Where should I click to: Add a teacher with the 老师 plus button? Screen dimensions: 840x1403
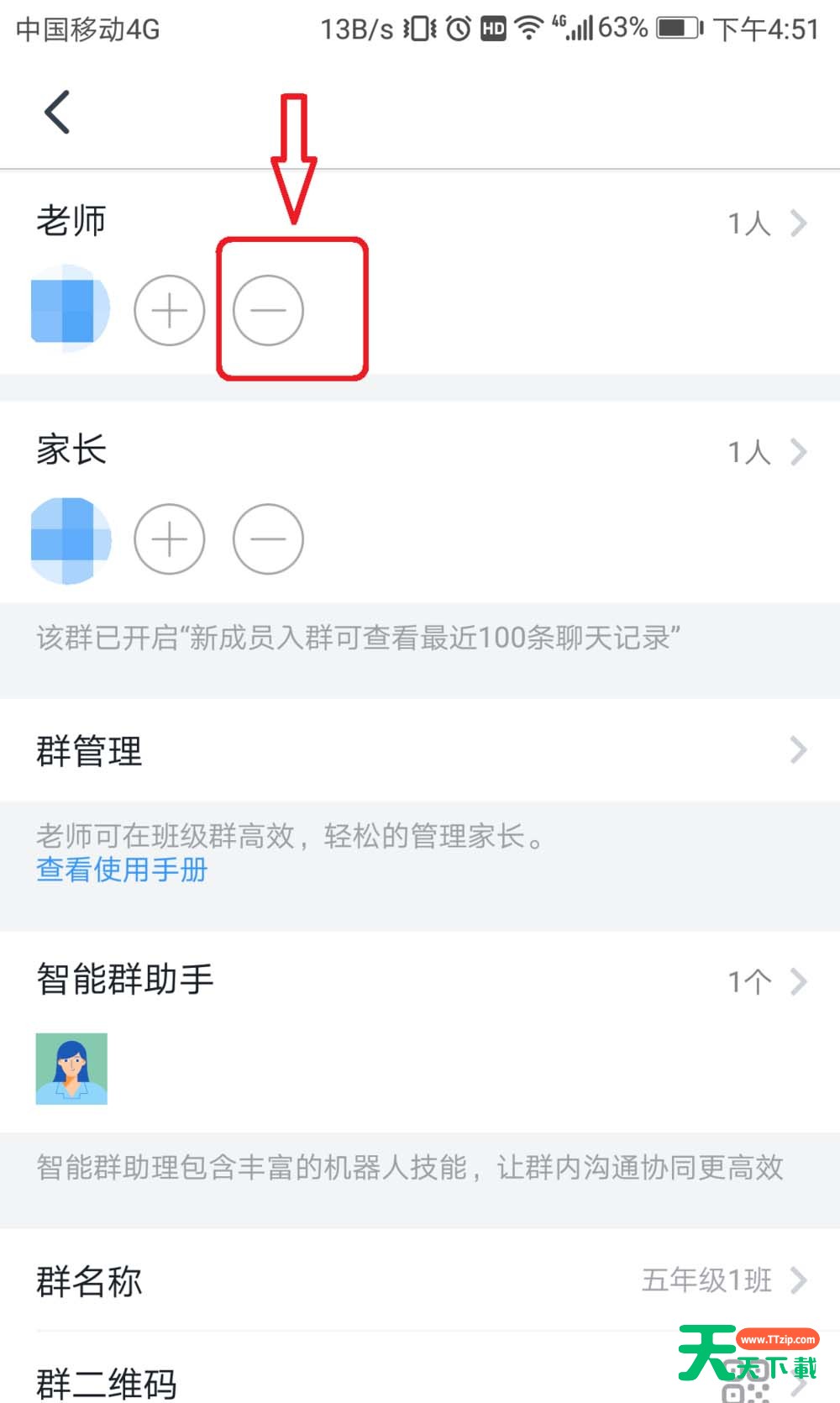click(x=170, y=311)
